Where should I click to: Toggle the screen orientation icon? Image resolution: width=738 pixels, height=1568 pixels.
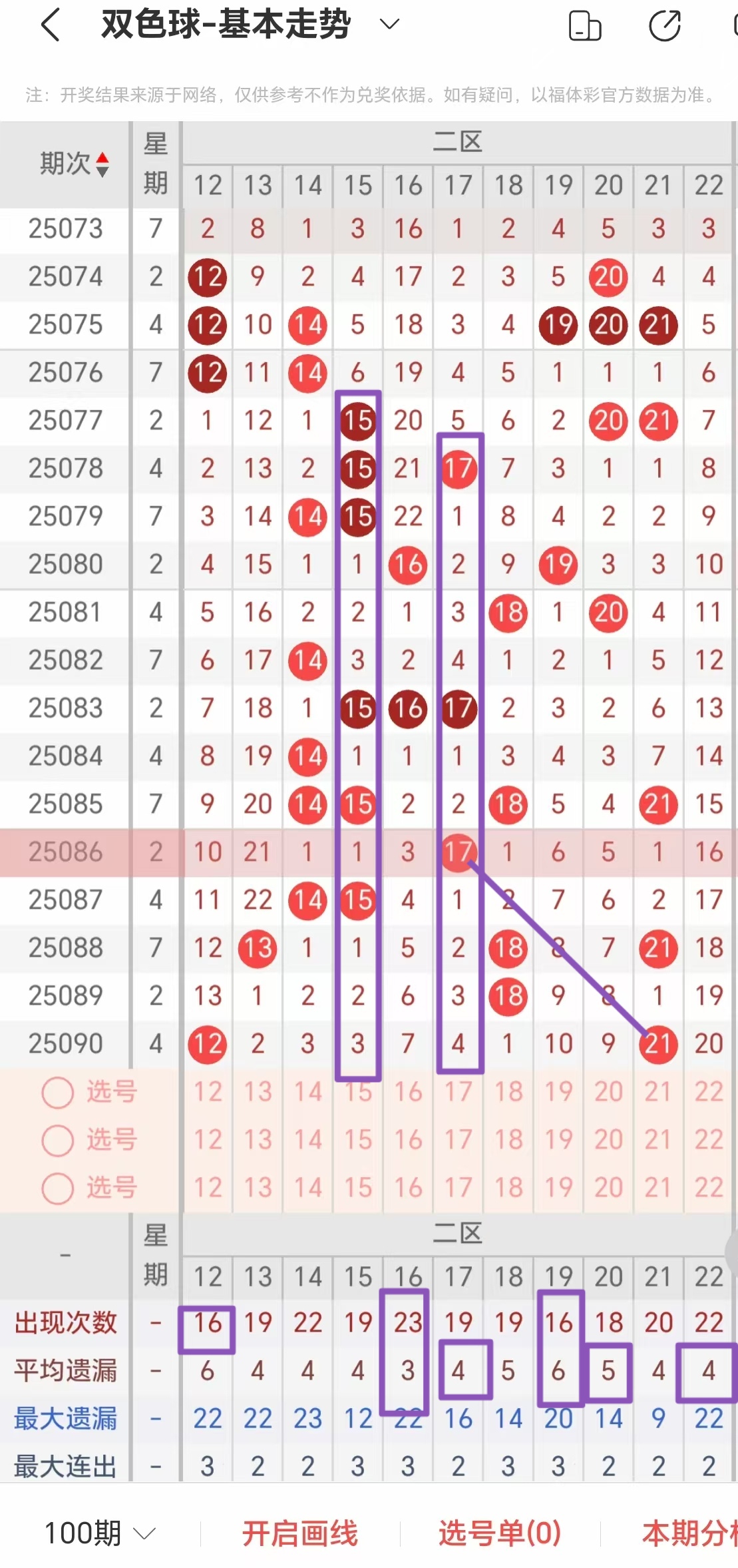585,27
